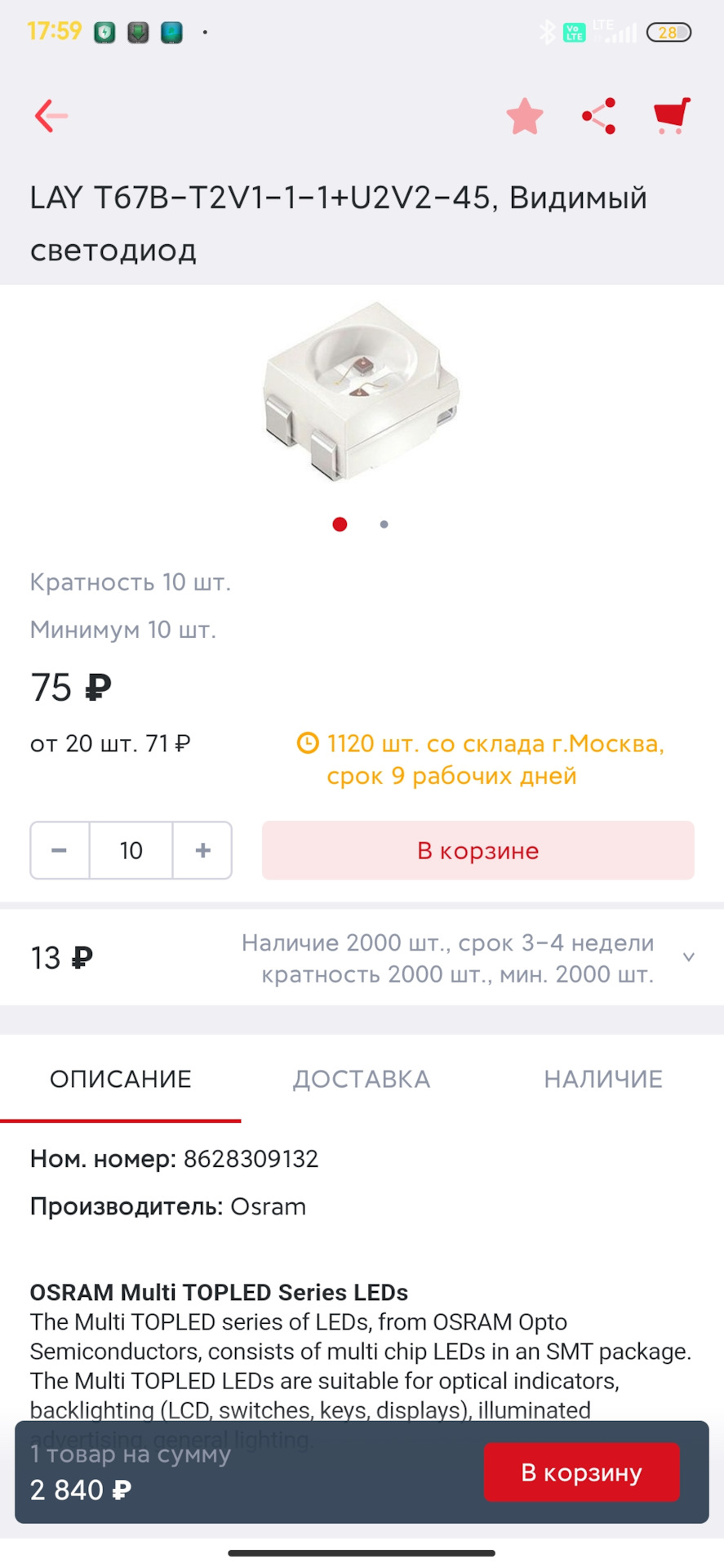View the LED product photo

click(362, 392)
